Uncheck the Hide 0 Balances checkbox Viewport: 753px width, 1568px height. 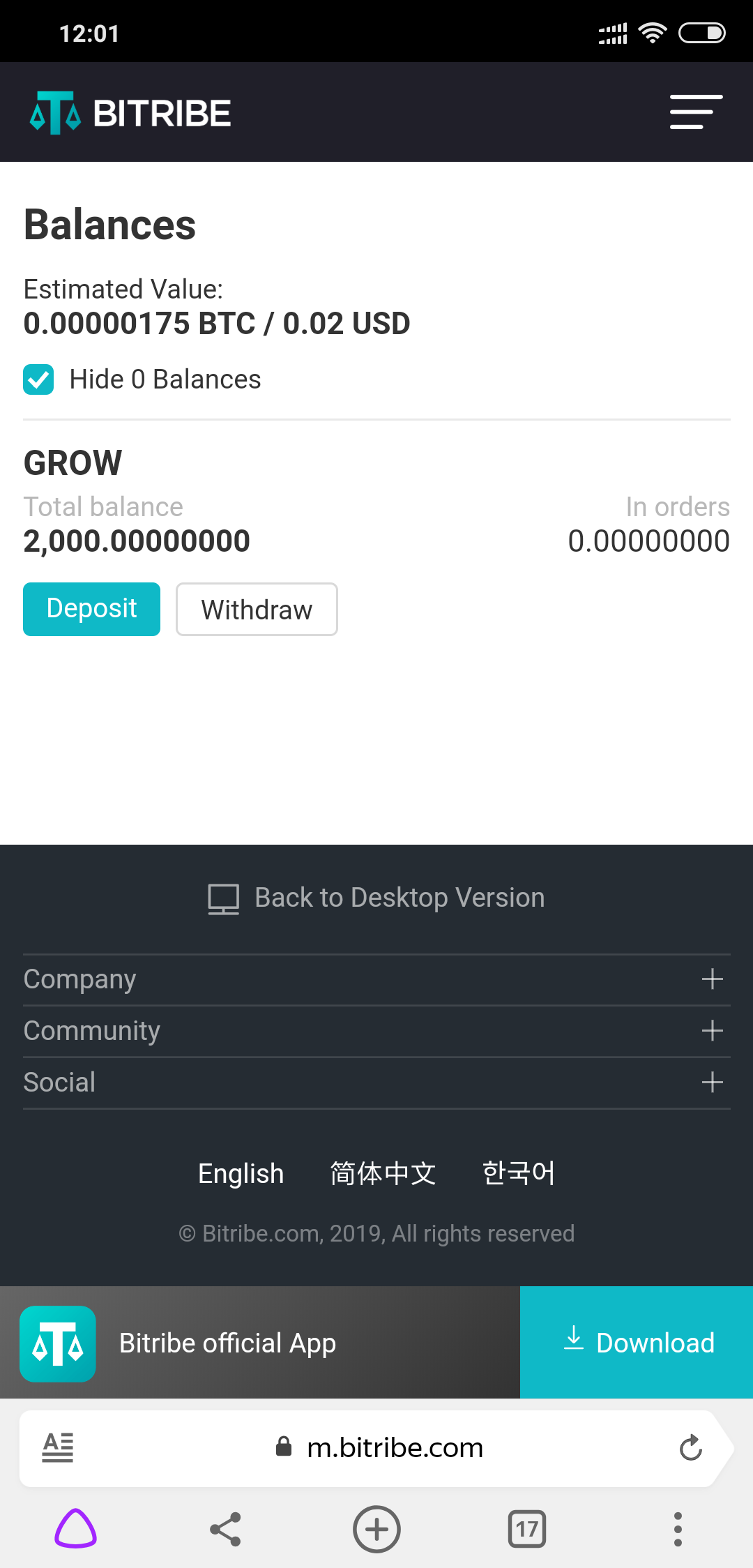point(38,379)
